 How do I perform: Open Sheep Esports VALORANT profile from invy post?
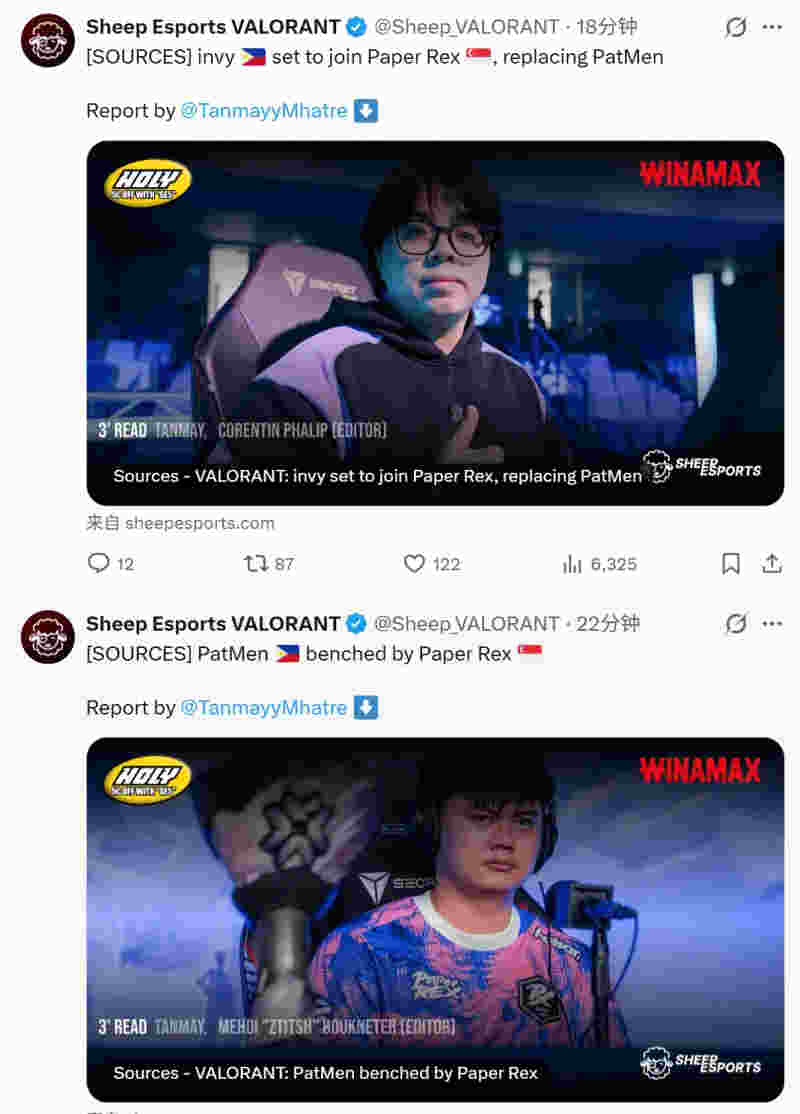pos(212,27)
